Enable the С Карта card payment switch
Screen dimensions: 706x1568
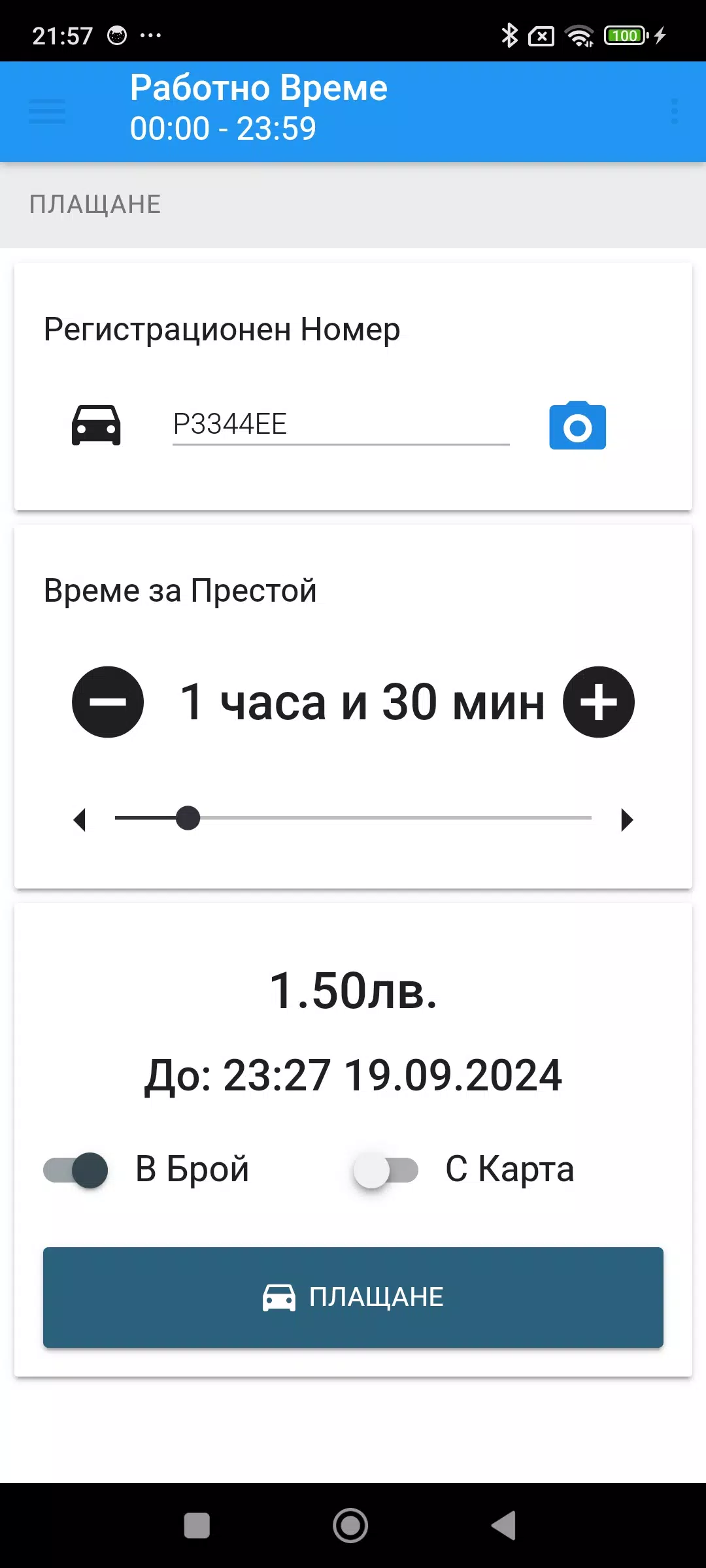point(386,1170)
